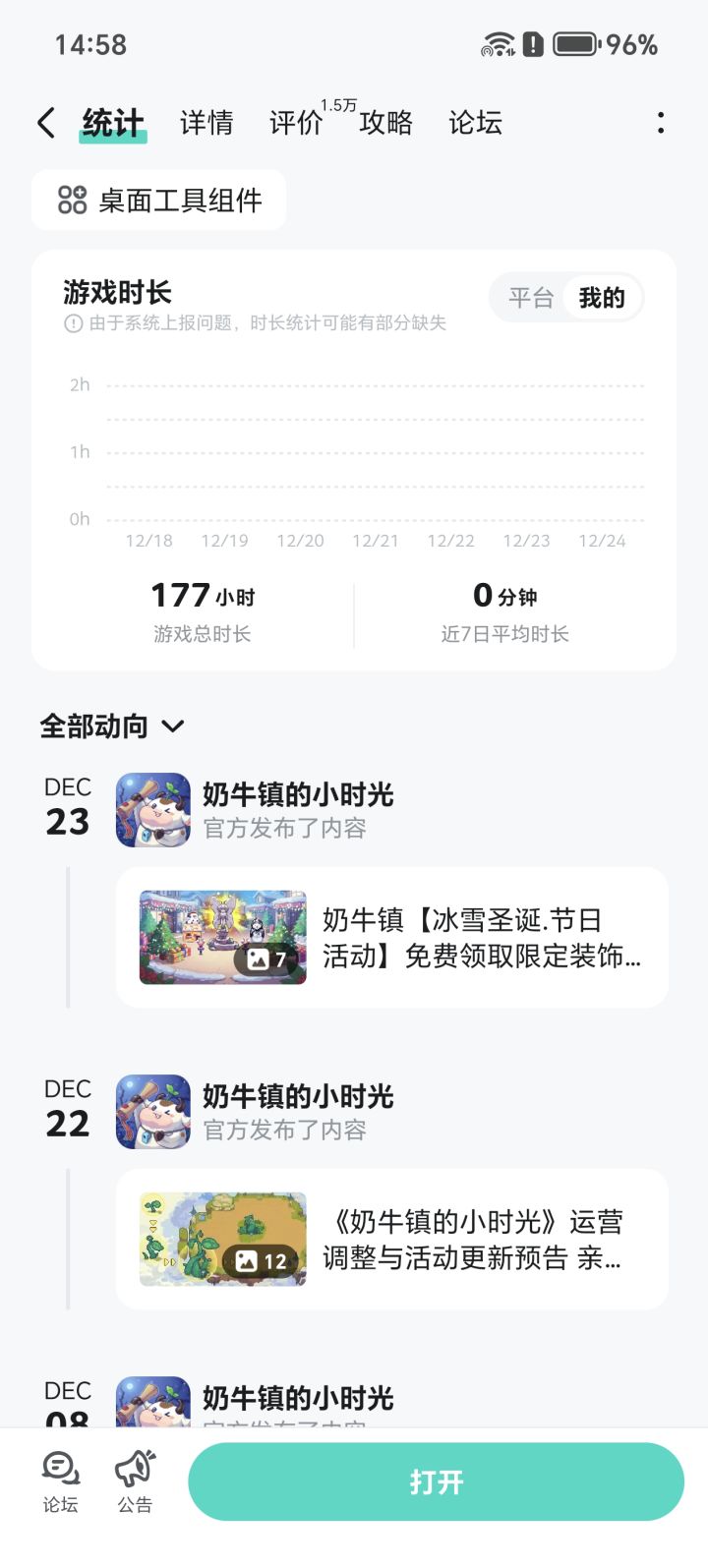
Task: Open the 全部动向 chevron to change feed filter
Action: click(172, 728)
